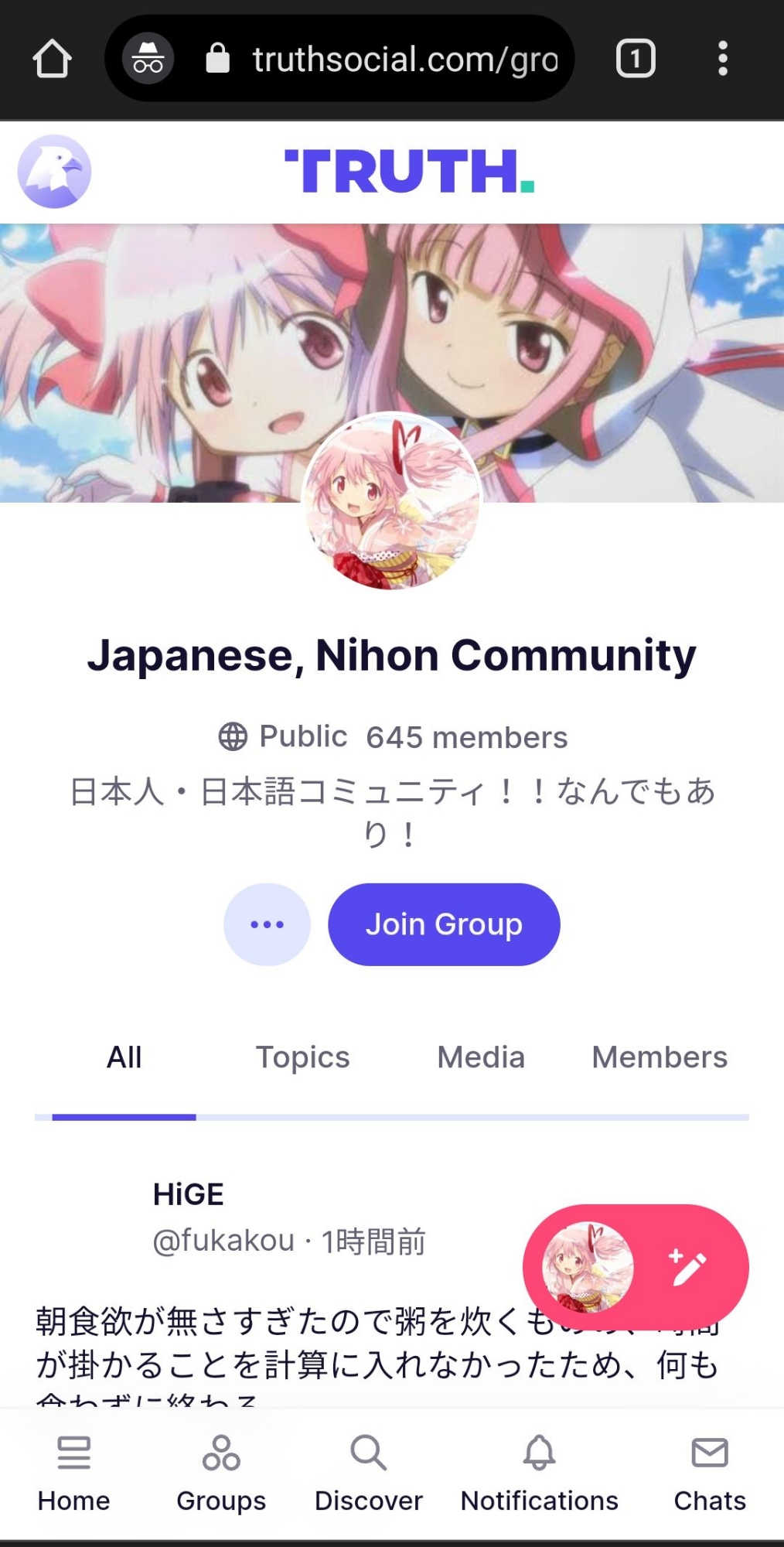Switch to the Topics tab
The width and height of the screenshot is (784, 1547).
(302, 1057)
